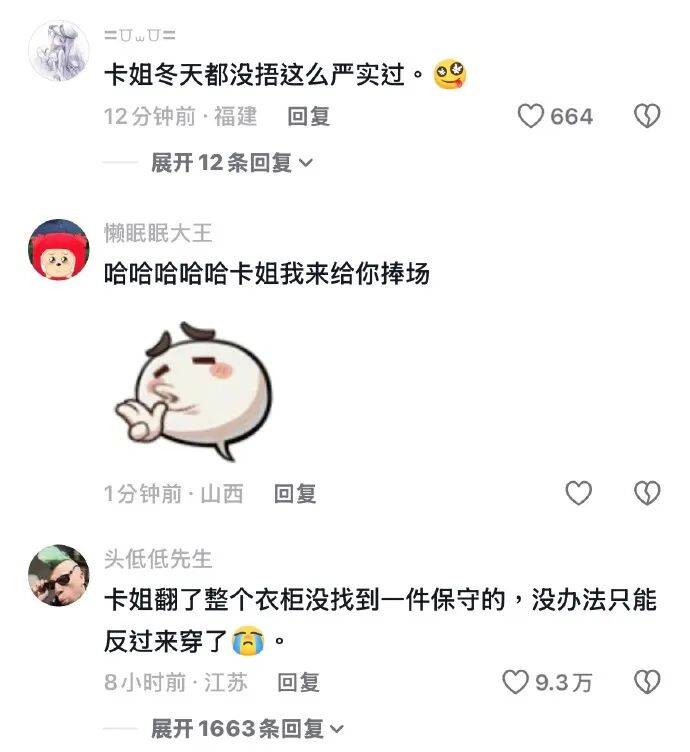690x752 pixels.
Task: Dislike 懒眠眠大王's comment
Action: [x=647, y=493]
